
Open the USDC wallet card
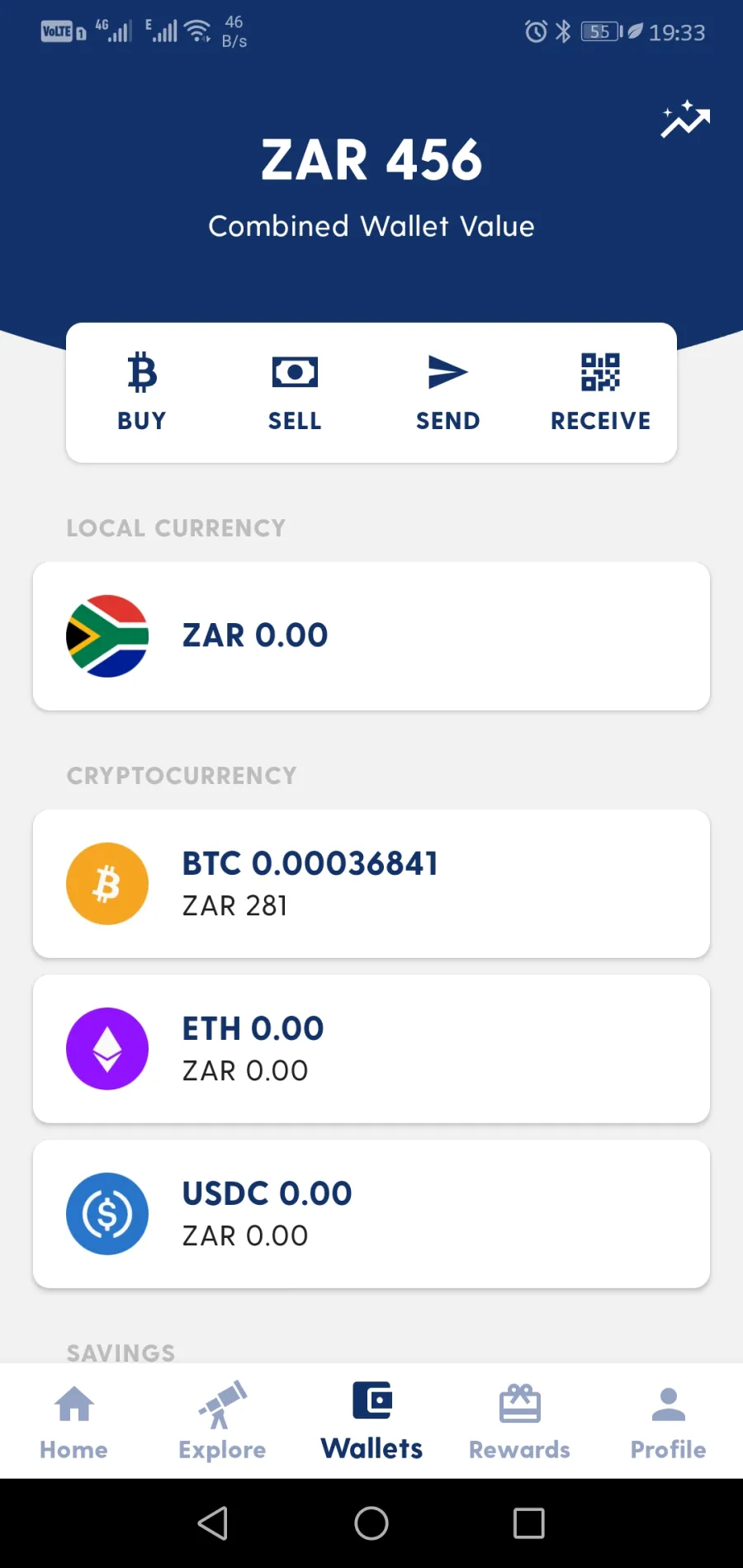coord(371,1214)
